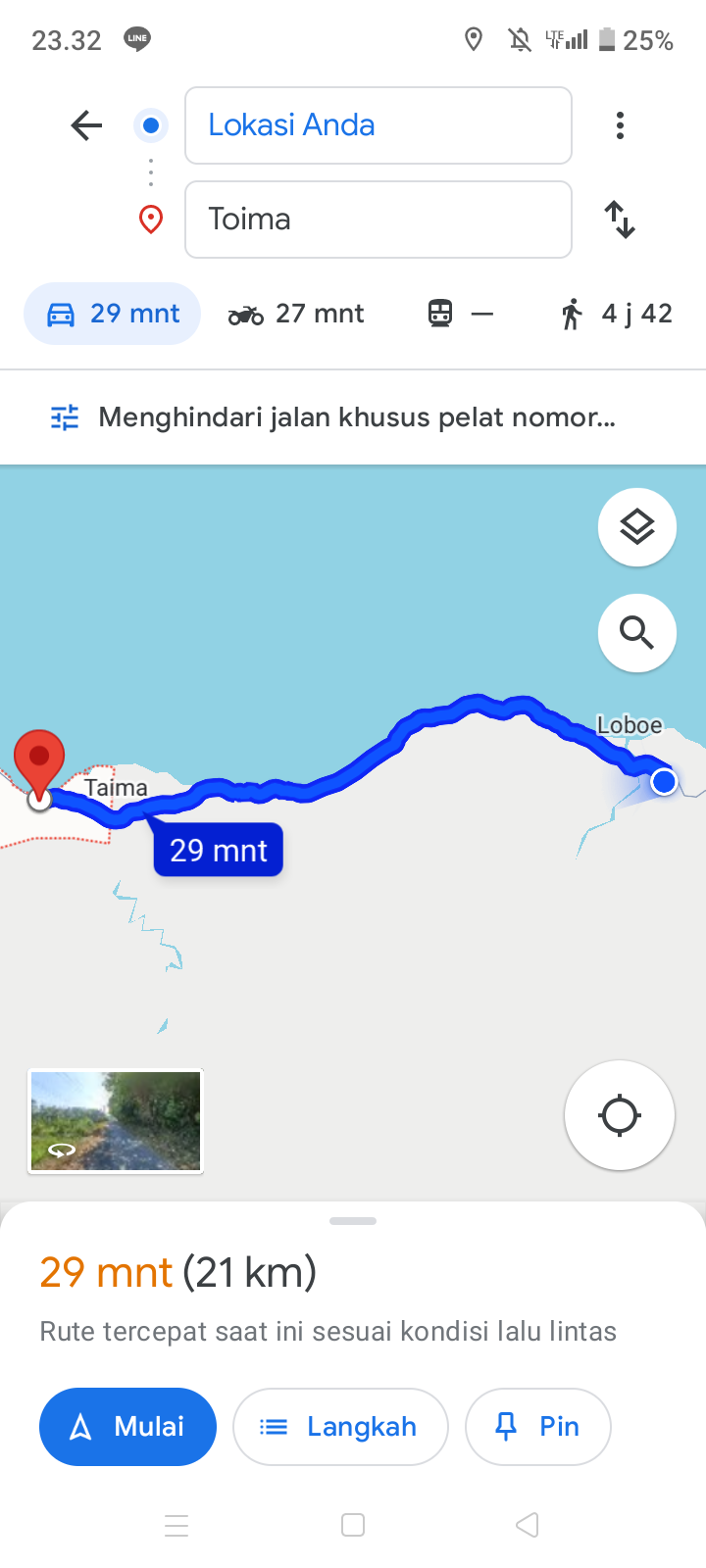View the route steps via Langkah
706x1568 pixels.
point(340,1427)
